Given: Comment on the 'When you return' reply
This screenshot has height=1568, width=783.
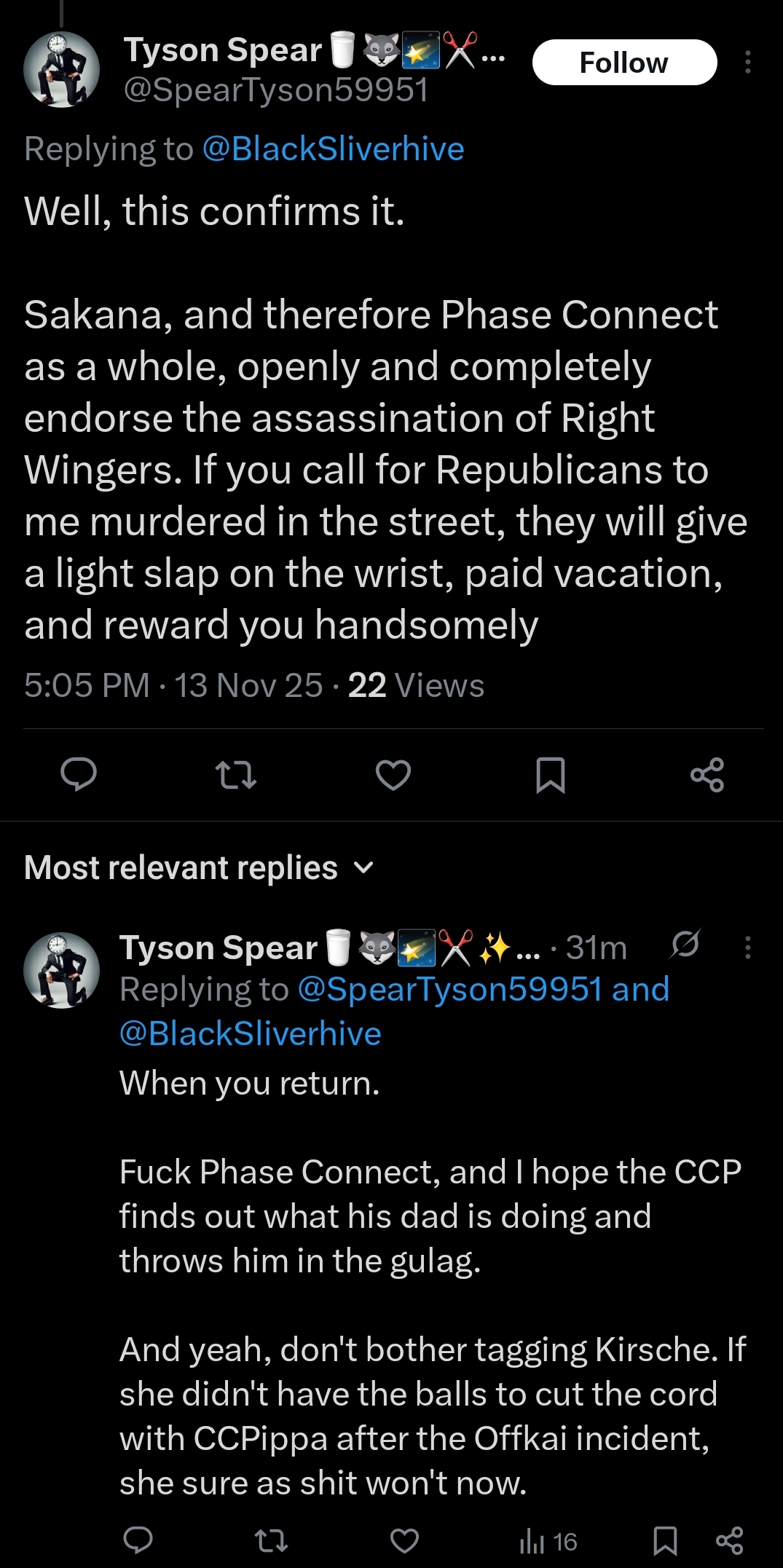Looking at the screenshot, I should pos(138,1540).
